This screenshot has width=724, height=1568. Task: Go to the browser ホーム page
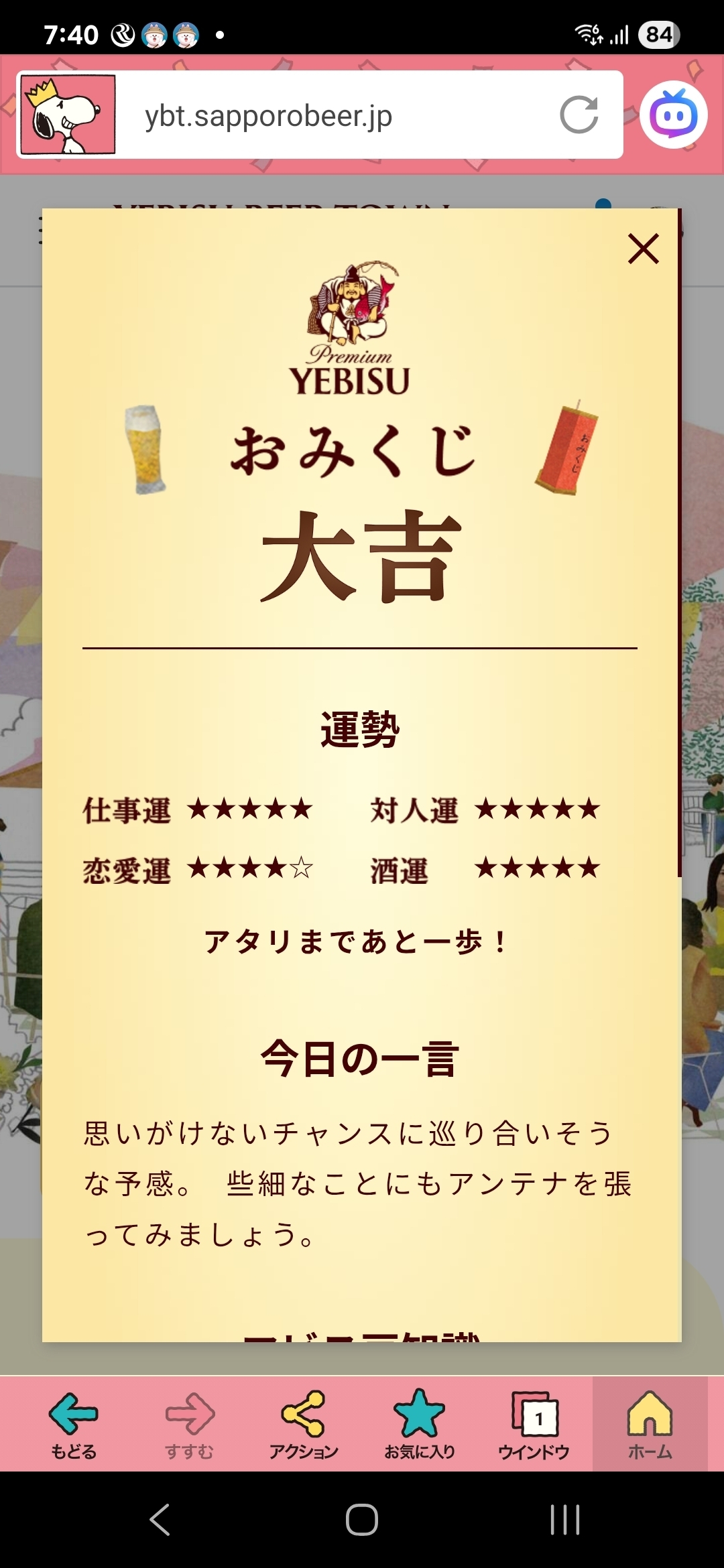pos(650,1423)
